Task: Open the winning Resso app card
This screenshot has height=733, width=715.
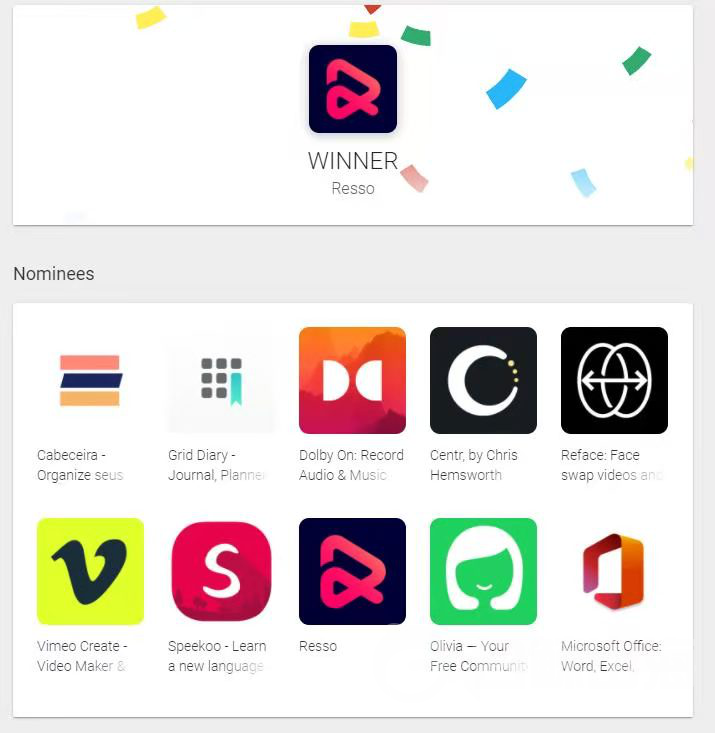Action: [353, 89]
